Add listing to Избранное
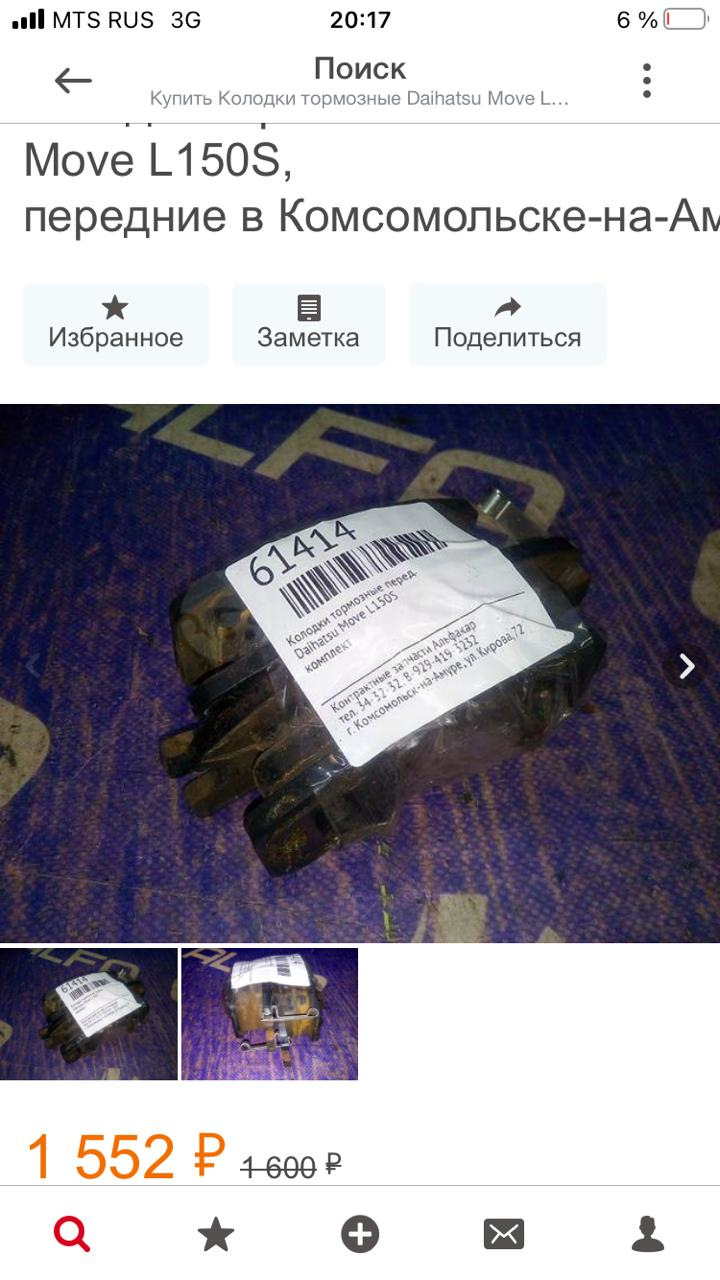The image size is (720, 1280). click(116, 324)
